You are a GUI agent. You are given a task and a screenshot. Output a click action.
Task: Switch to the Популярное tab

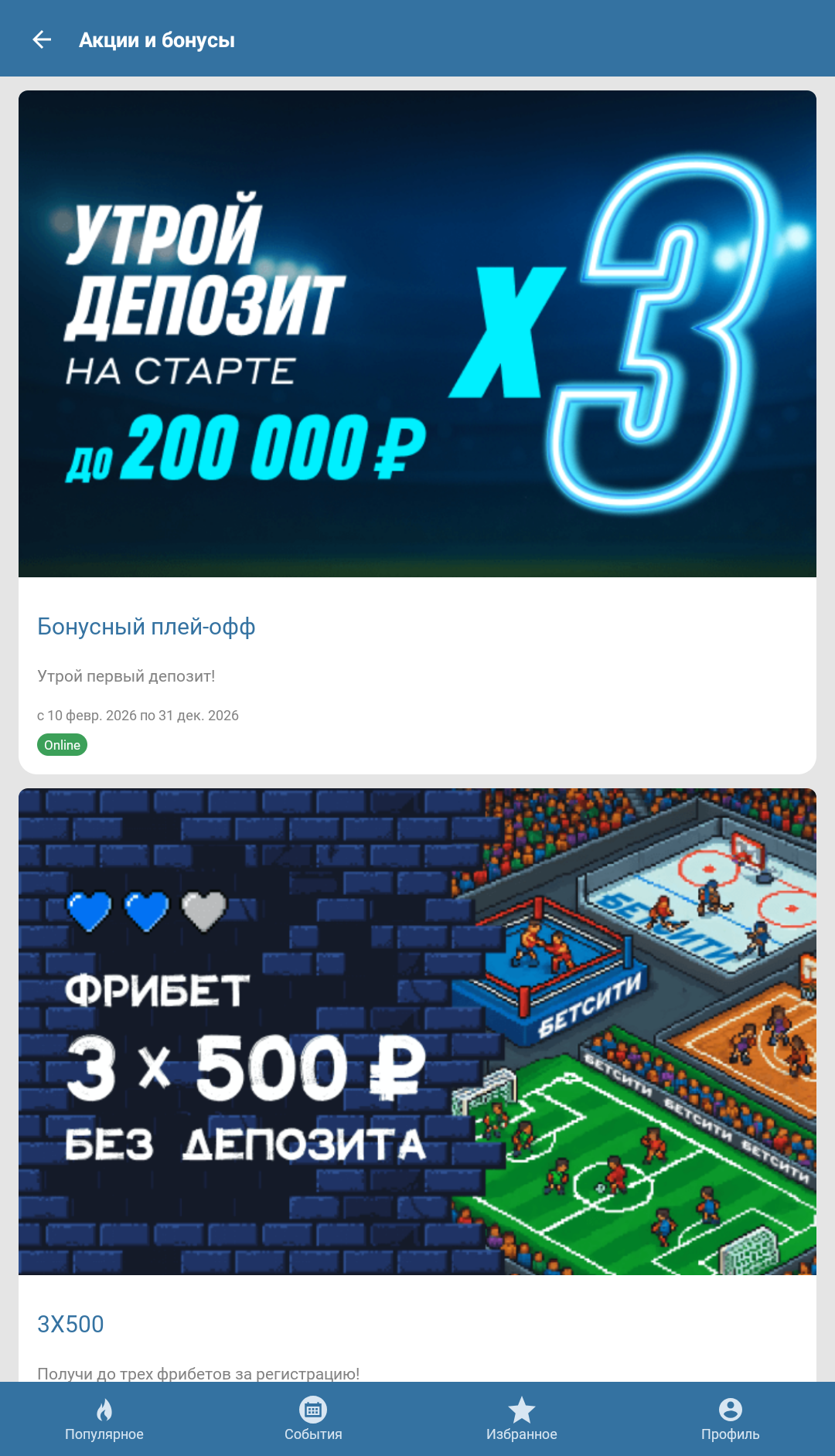(x=104, y=1419)
